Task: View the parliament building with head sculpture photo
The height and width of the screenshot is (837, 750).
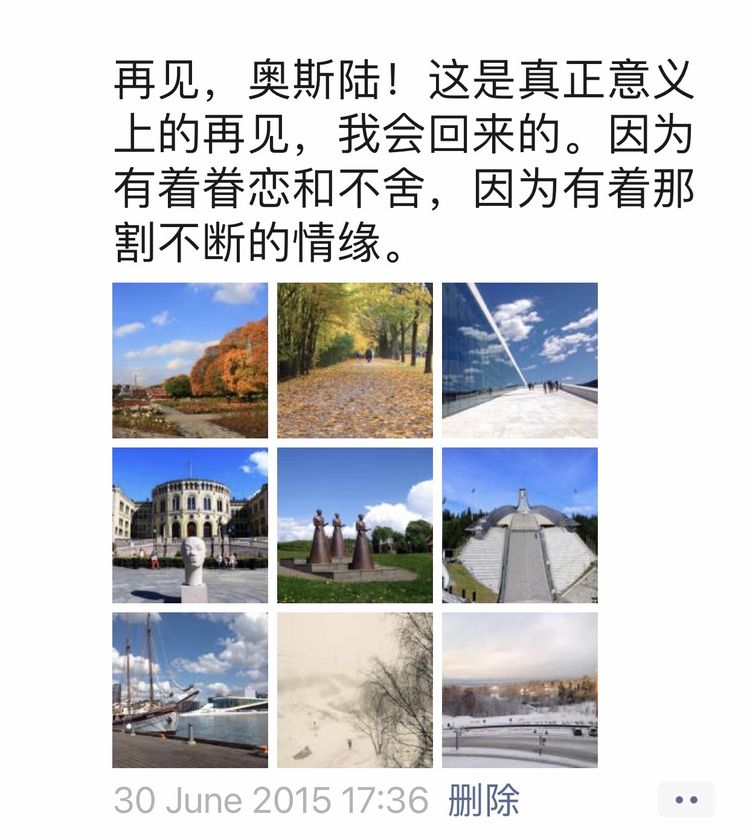Action: [190, 525]
